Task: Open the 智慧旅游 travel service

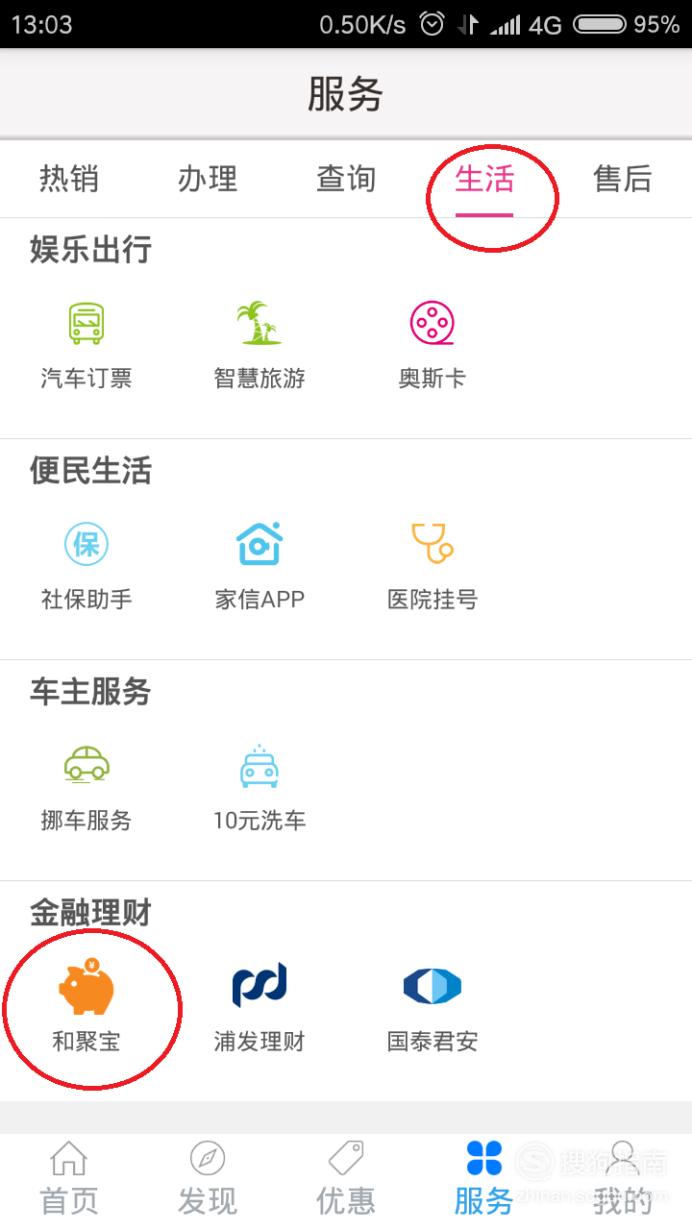Action: coord(259,343)
